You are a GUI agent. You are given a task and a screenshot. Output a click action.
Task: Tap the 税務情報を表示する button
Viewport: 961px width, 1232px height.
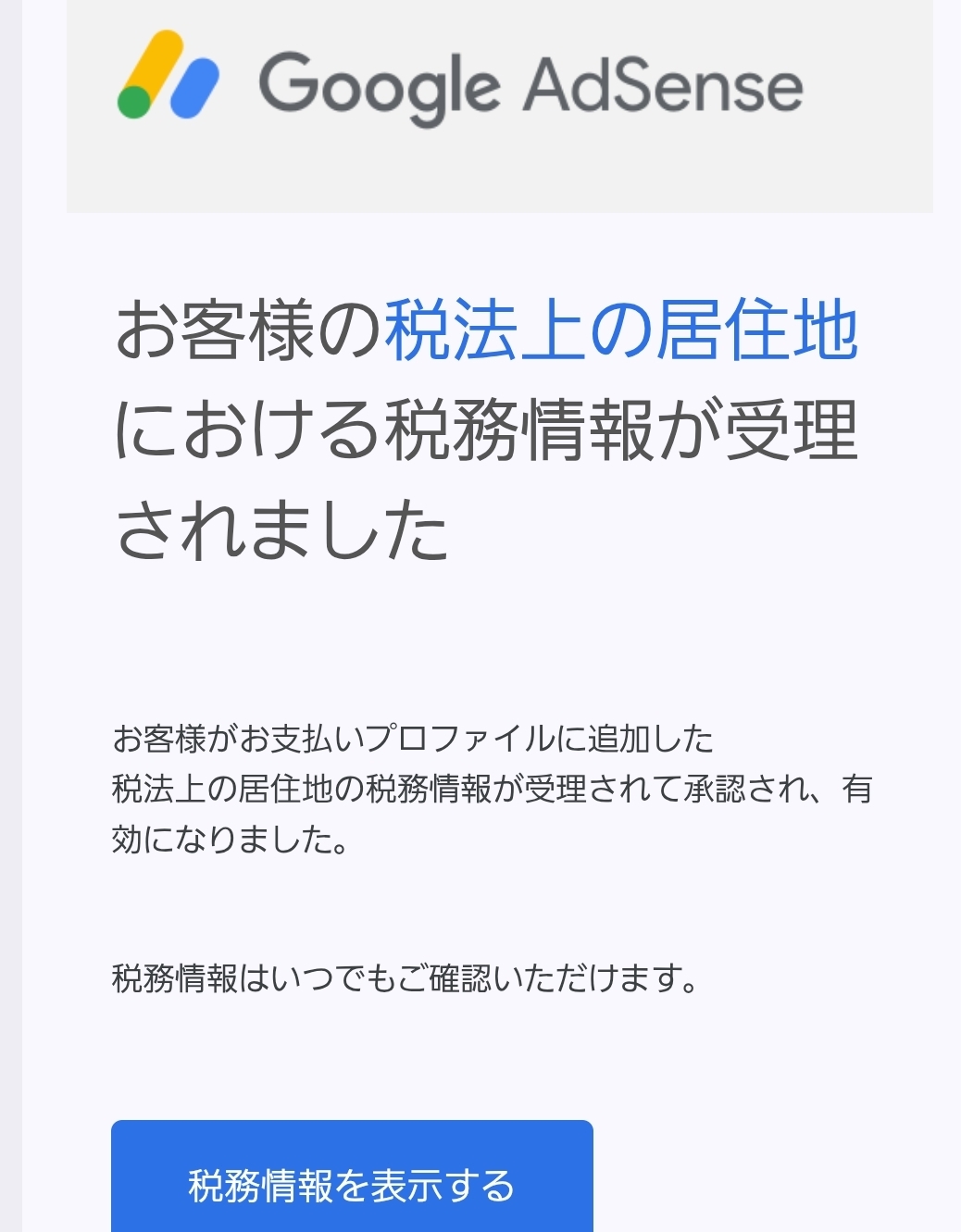point(352,1183)
